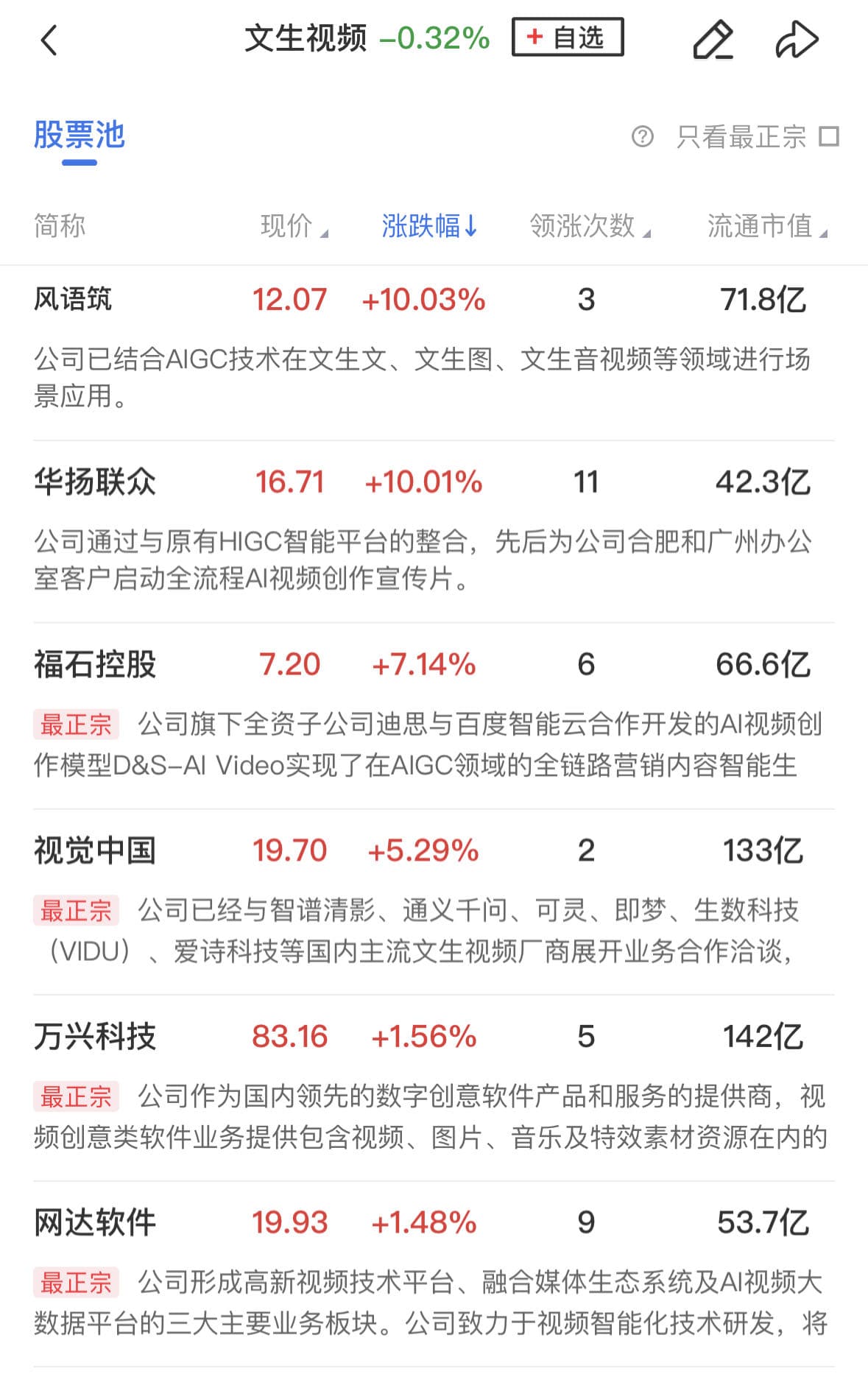Check the 只看最正宗 checkbox
This screenshot has height=1374, width=868.
[830, 137]
